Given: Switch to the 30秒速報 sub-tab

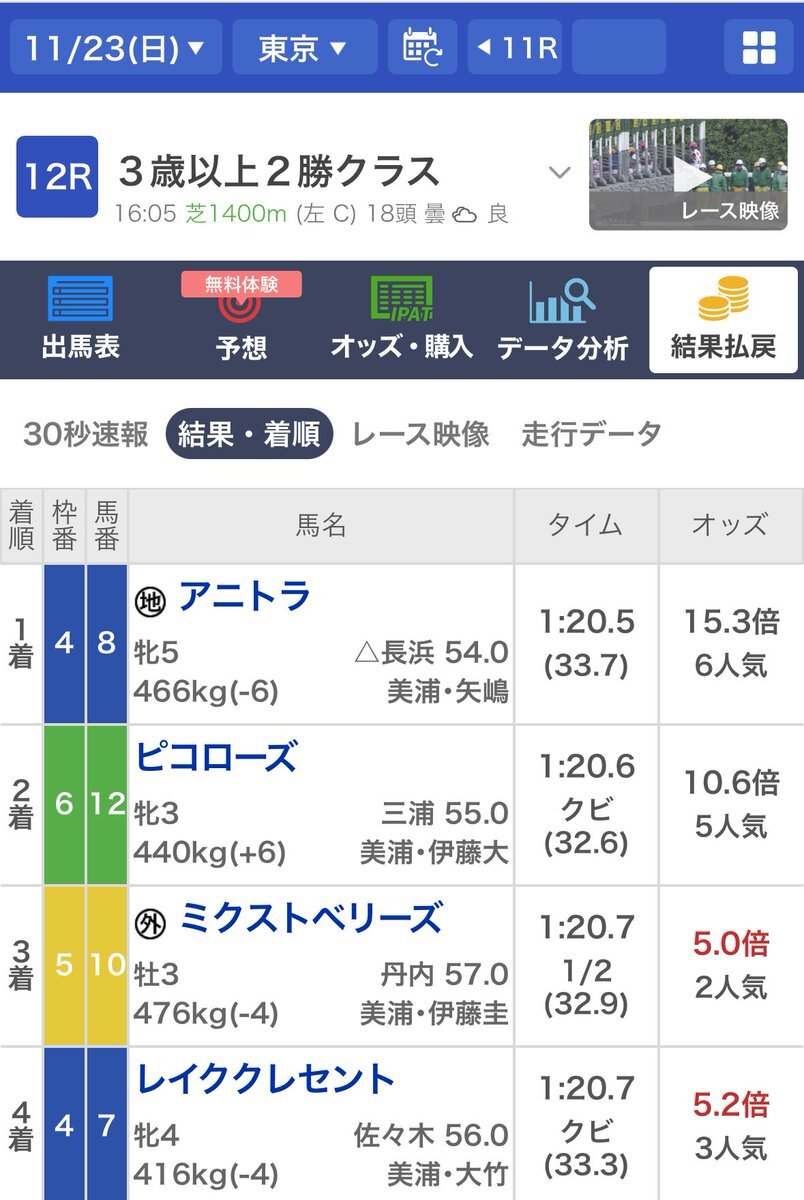Looking at the screenshot, I should click(x=86, y=434).
